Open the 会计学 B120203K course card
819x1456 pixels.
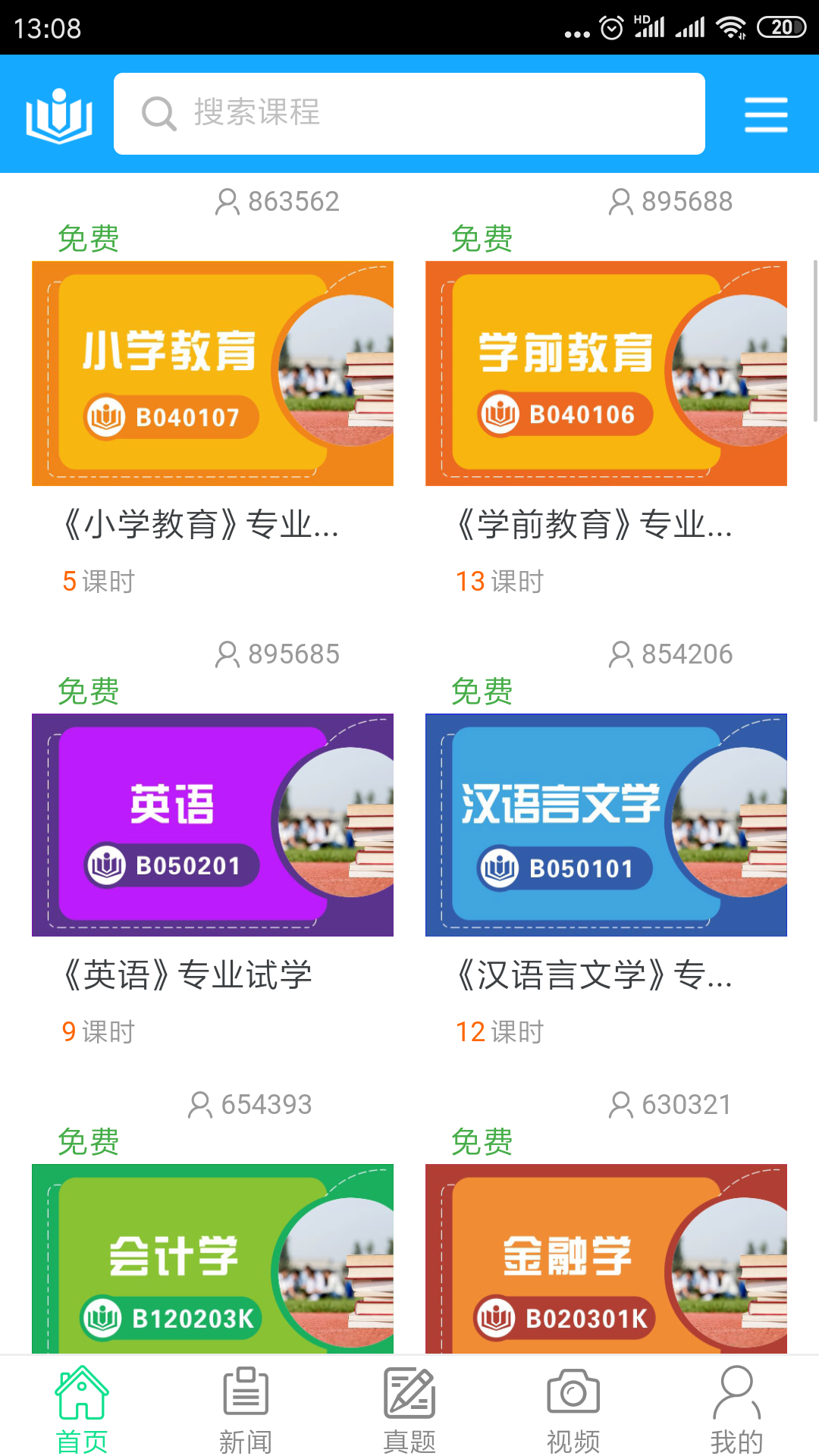[x=212, y=1259]
